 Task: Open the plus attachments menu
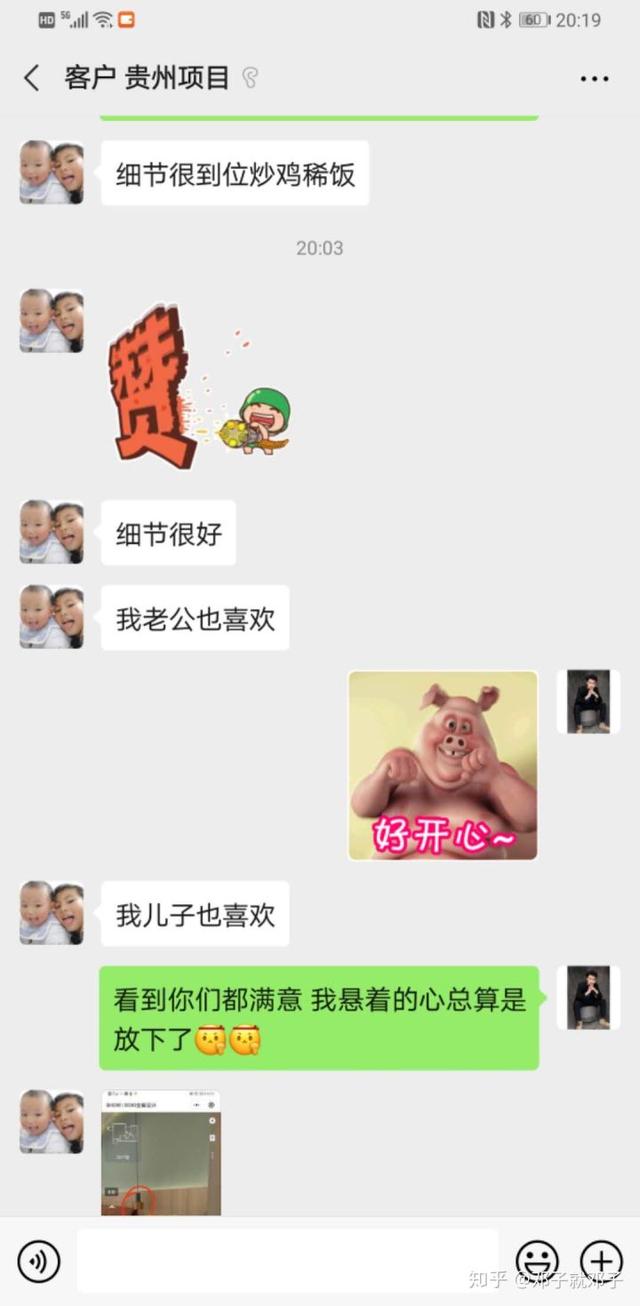click(601, 1261)
